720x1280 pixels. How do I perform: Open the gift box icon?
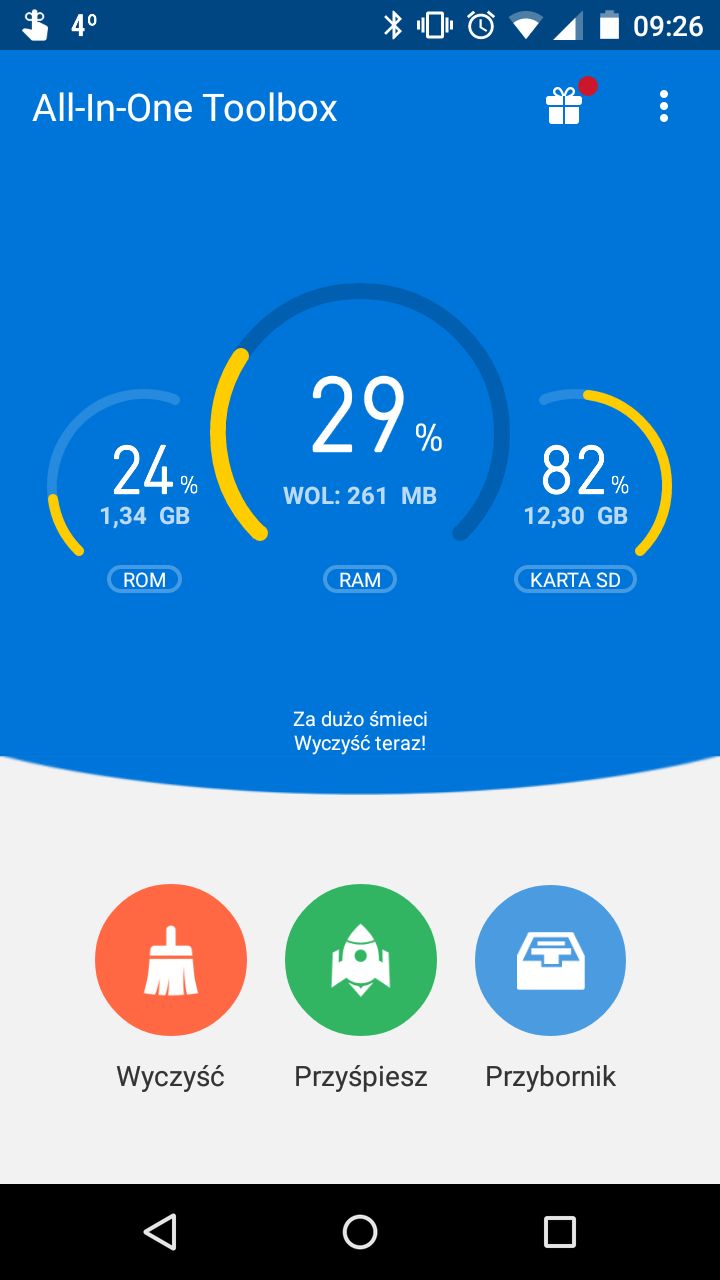pyautogui.click(x=564, y=106)
